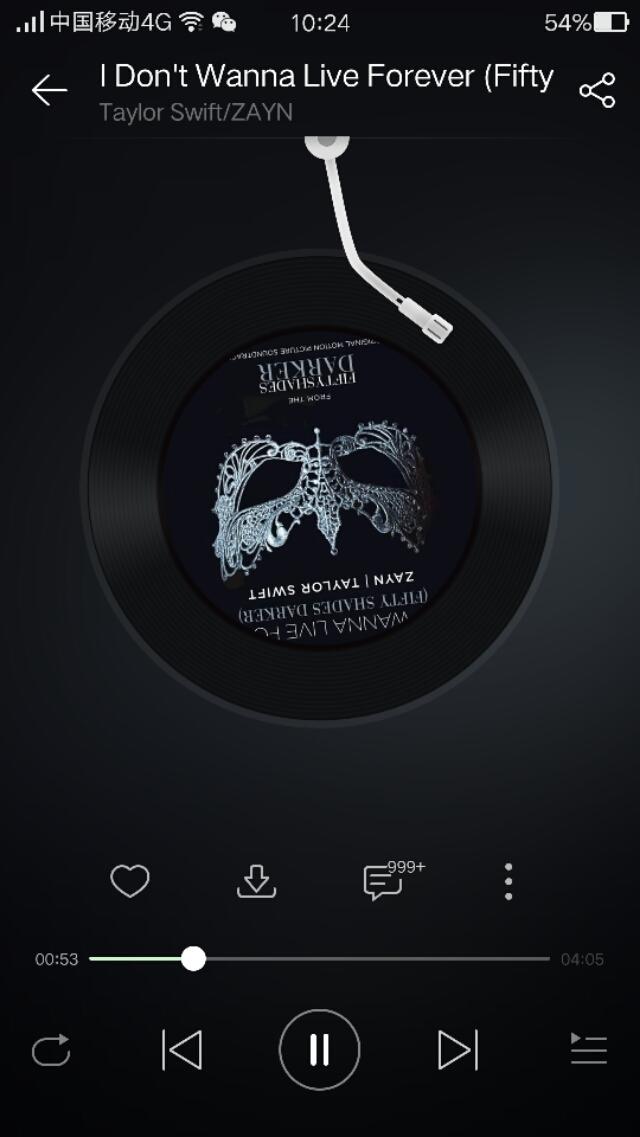Tap the playback progress bar
This screenshot has width=640, height=1137.
[x=320, y=959]
